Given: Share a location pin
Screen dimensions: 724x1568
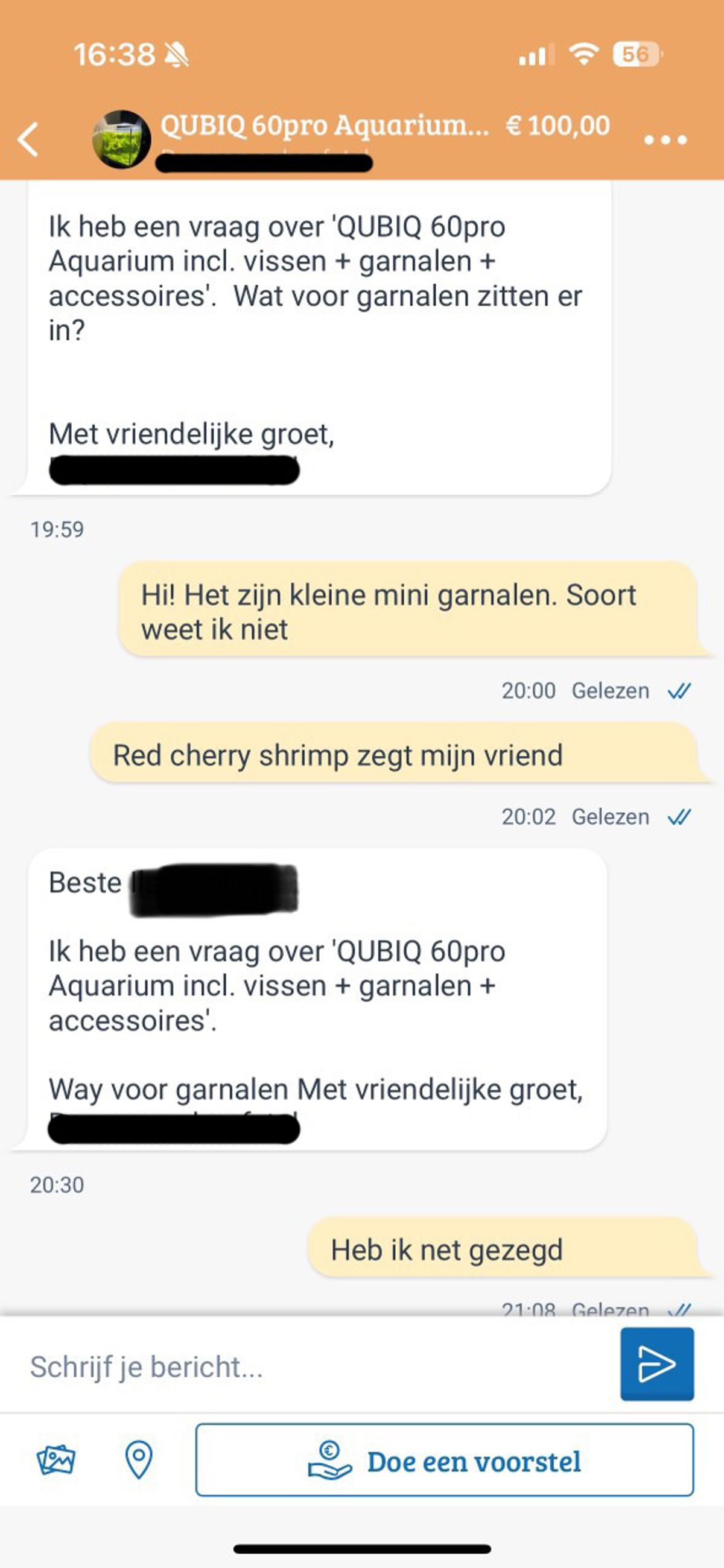Looking at the screenshot, I should click(x=138, y=1460).
